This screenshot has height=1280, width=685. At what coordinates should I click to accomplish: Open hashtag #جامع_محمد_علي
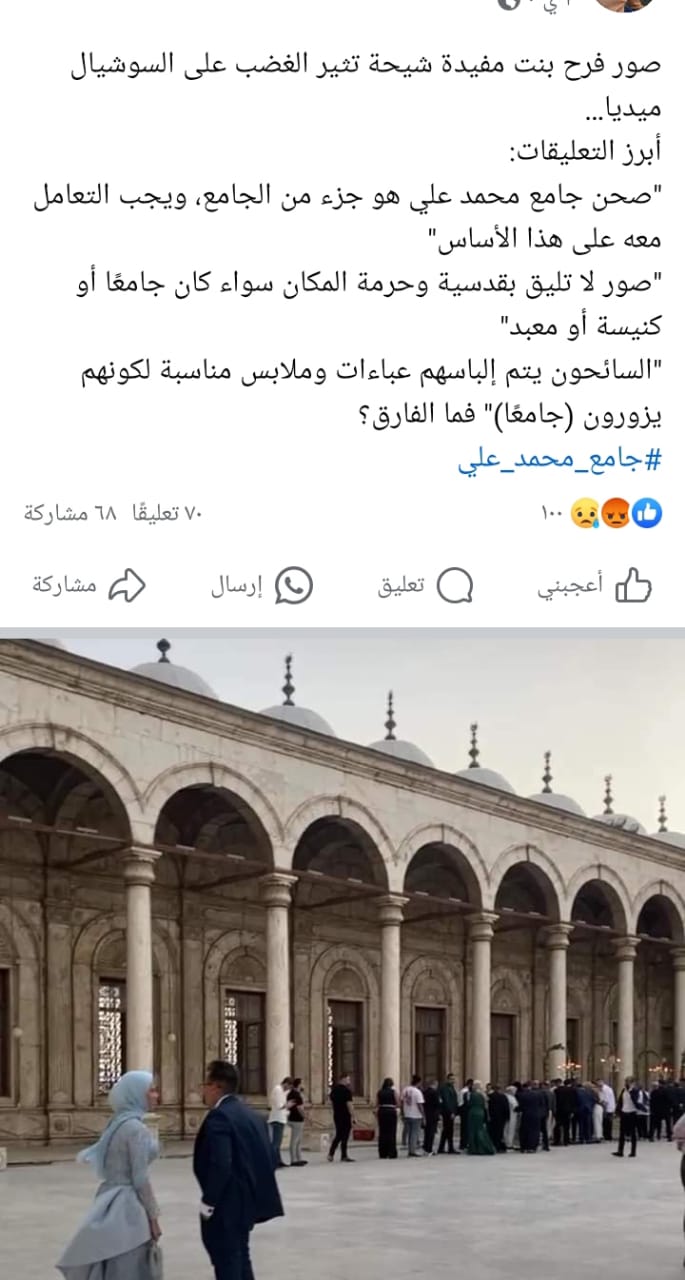560,461
